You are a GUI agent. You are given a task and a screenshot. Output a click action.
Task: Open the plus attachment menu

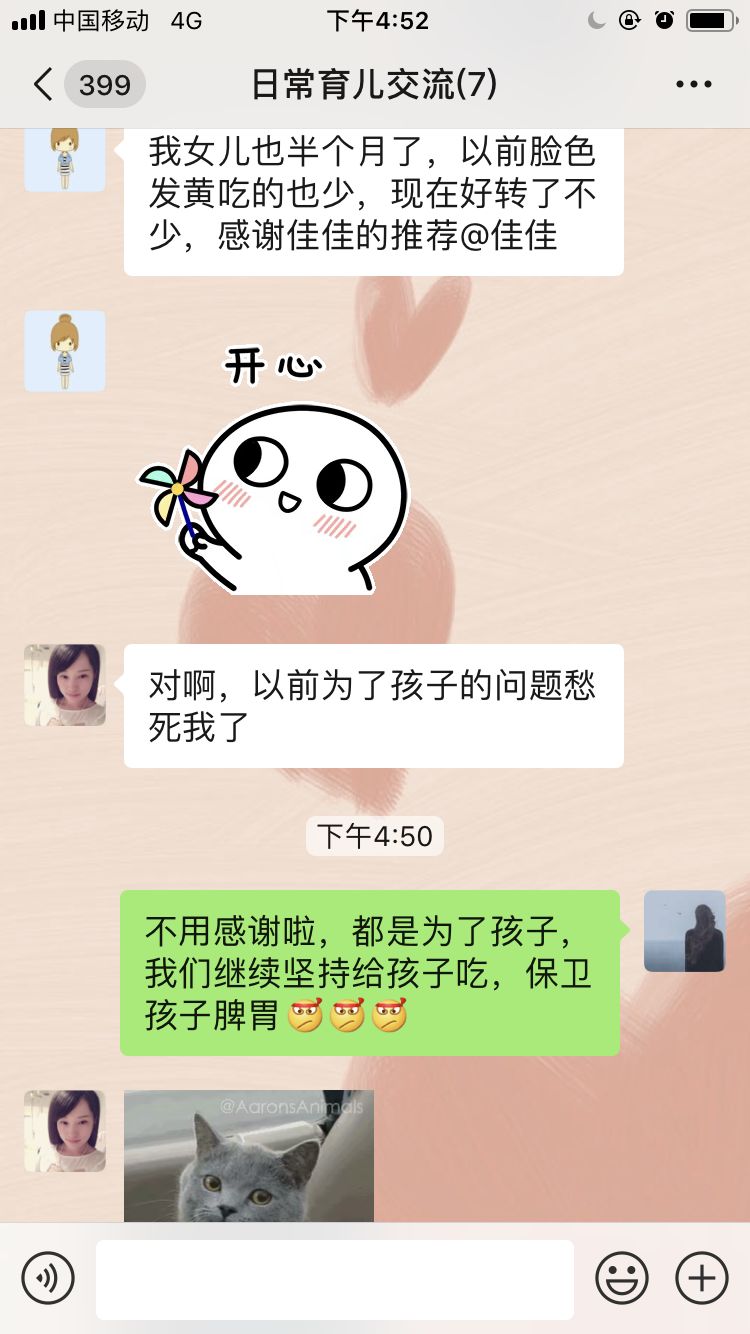click(700, 1277)
